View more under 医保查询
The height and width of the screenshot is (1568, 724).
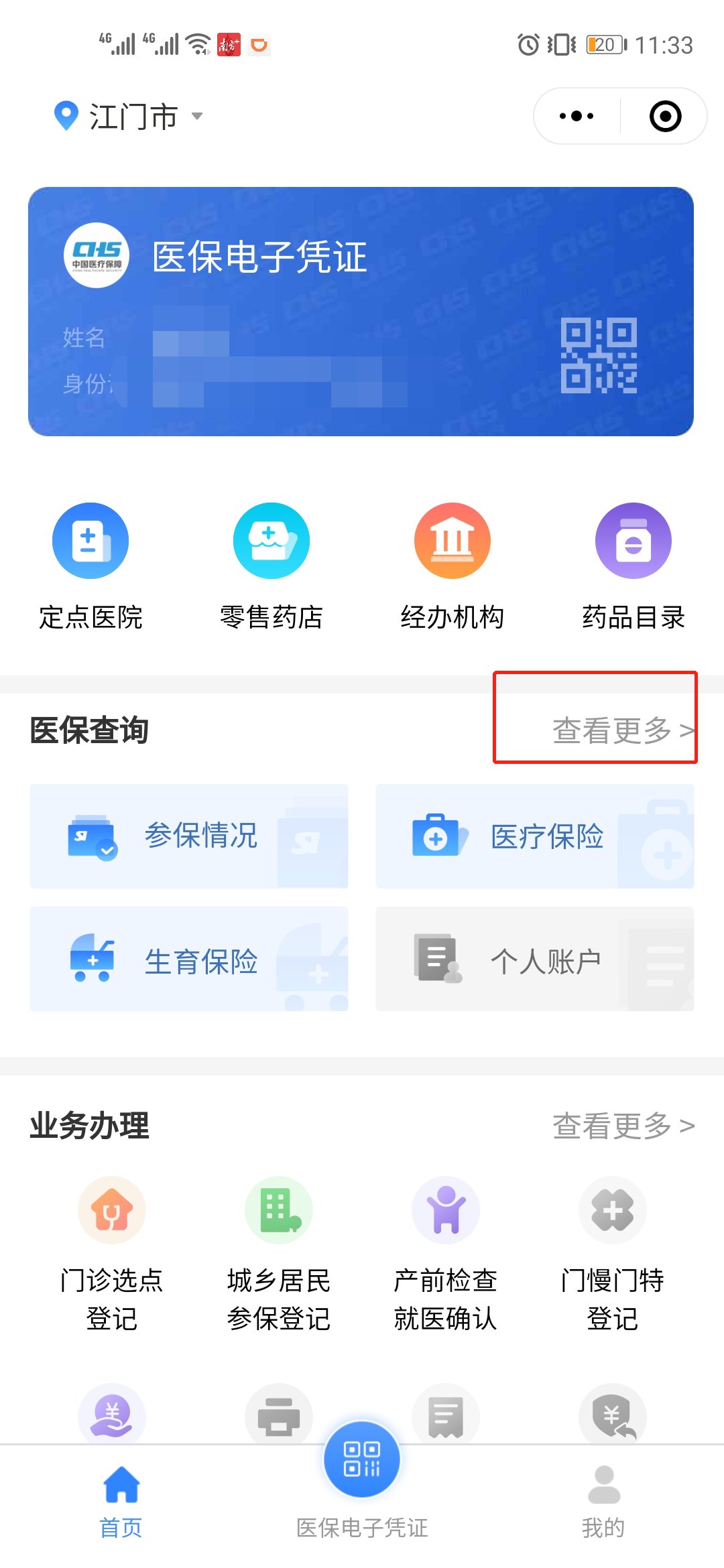coord(622,730)
